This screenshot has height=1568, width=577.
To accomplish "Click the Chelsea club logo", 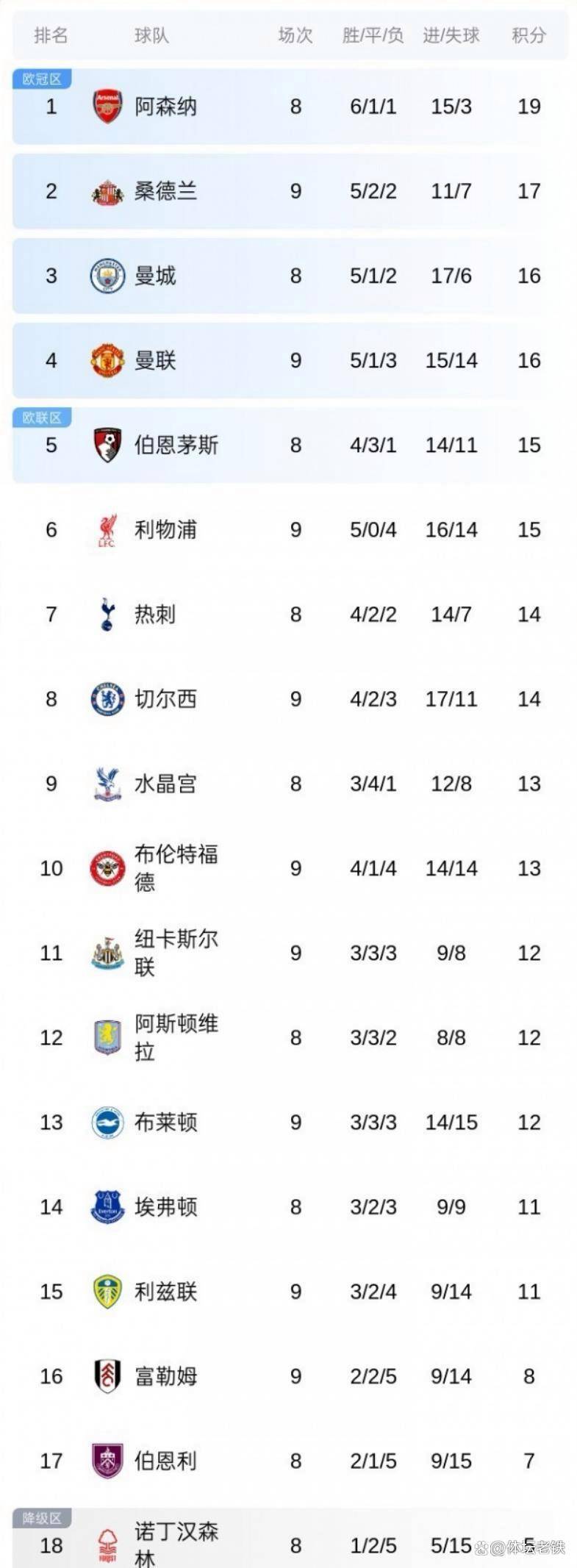I will (107, 699).
